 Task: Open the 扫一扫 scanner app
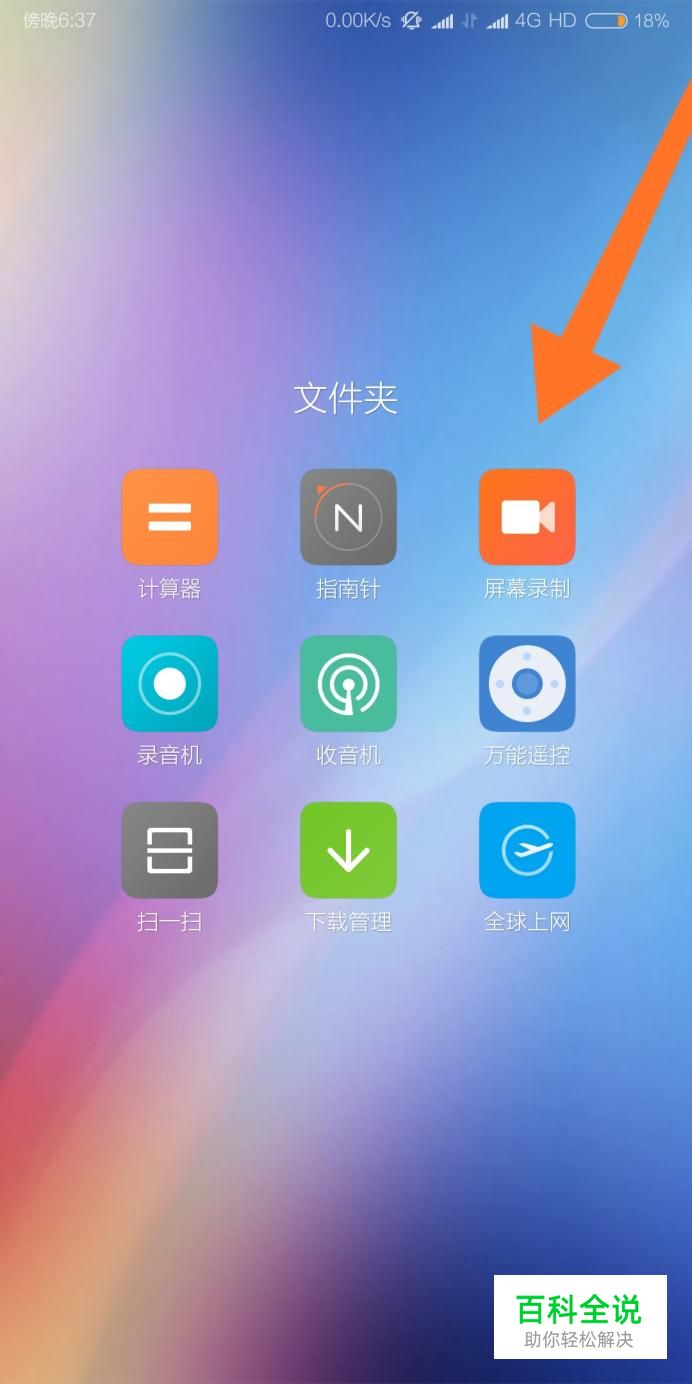pos(169,850)
